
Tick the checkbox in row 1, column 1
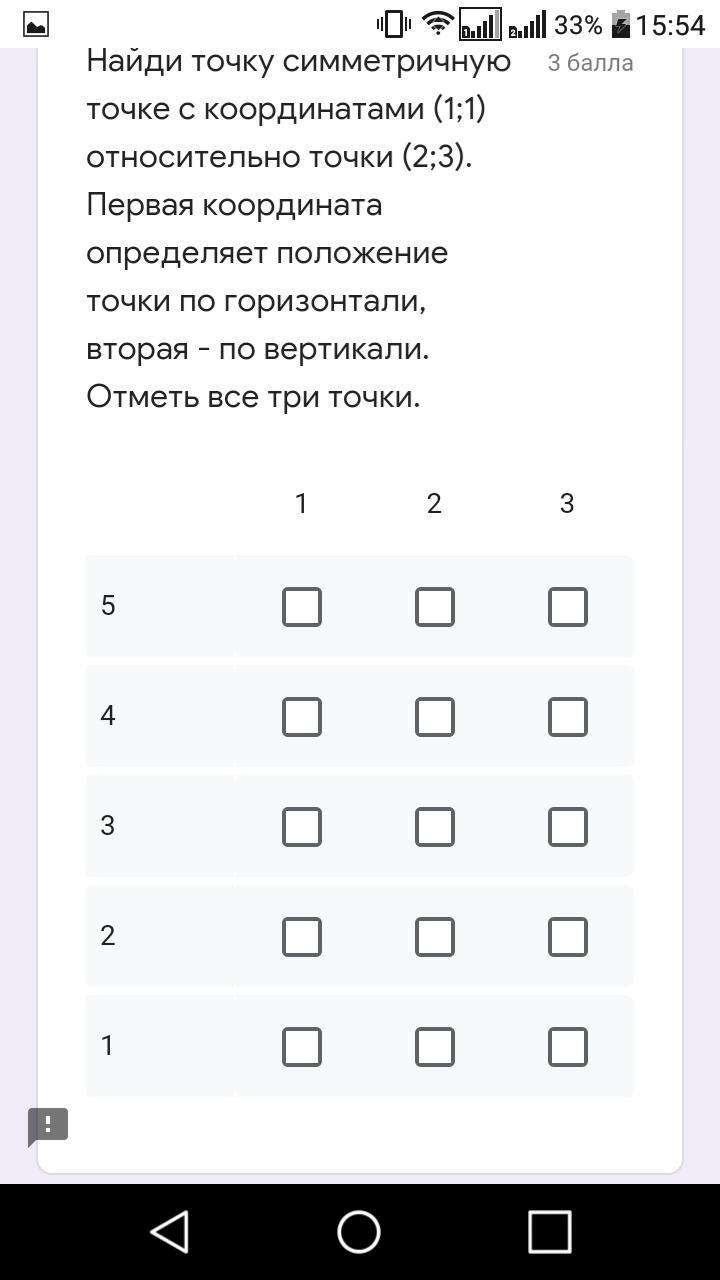(301, 1047)
